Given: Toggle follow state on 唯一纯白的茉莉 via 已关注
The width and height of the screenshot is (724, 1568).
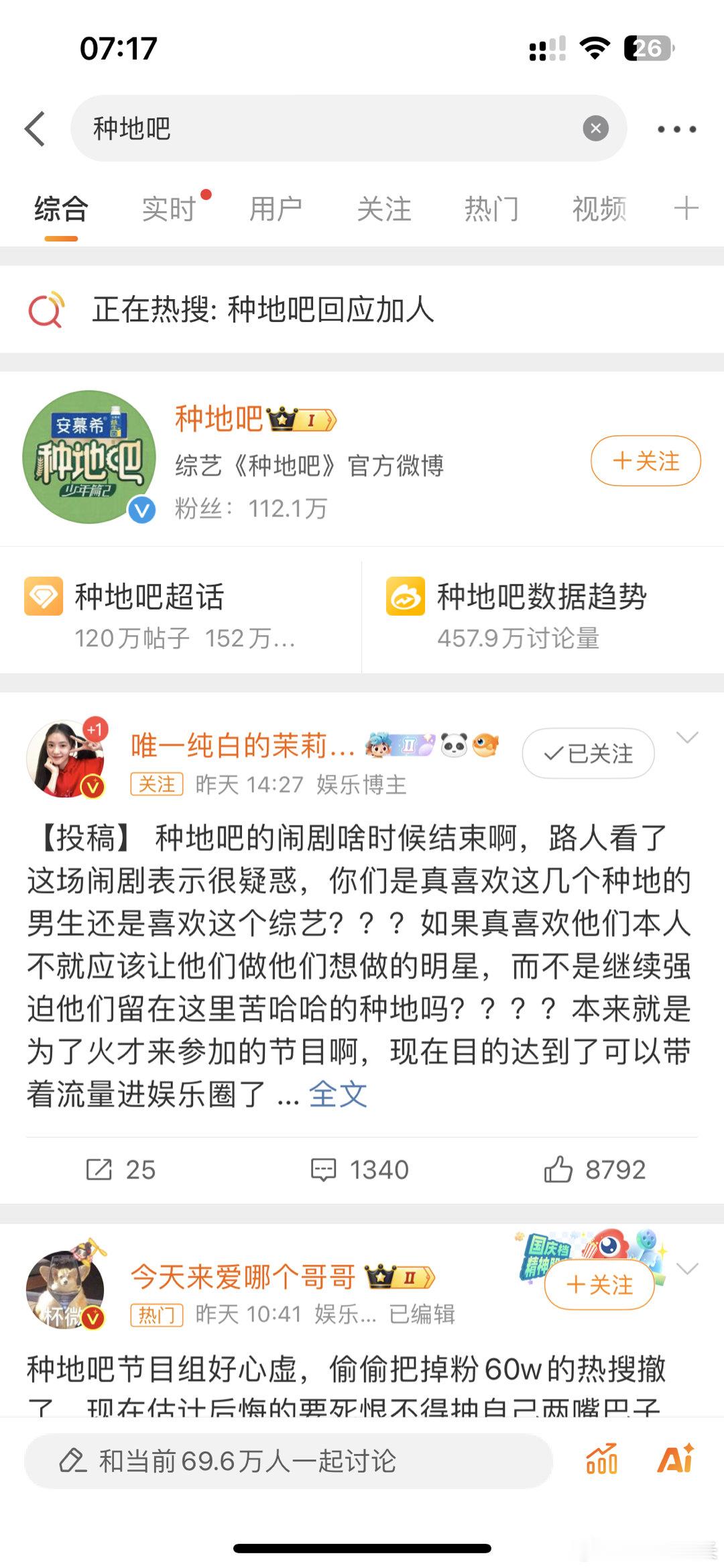Looking at the screenshot, I should point(588,752).
